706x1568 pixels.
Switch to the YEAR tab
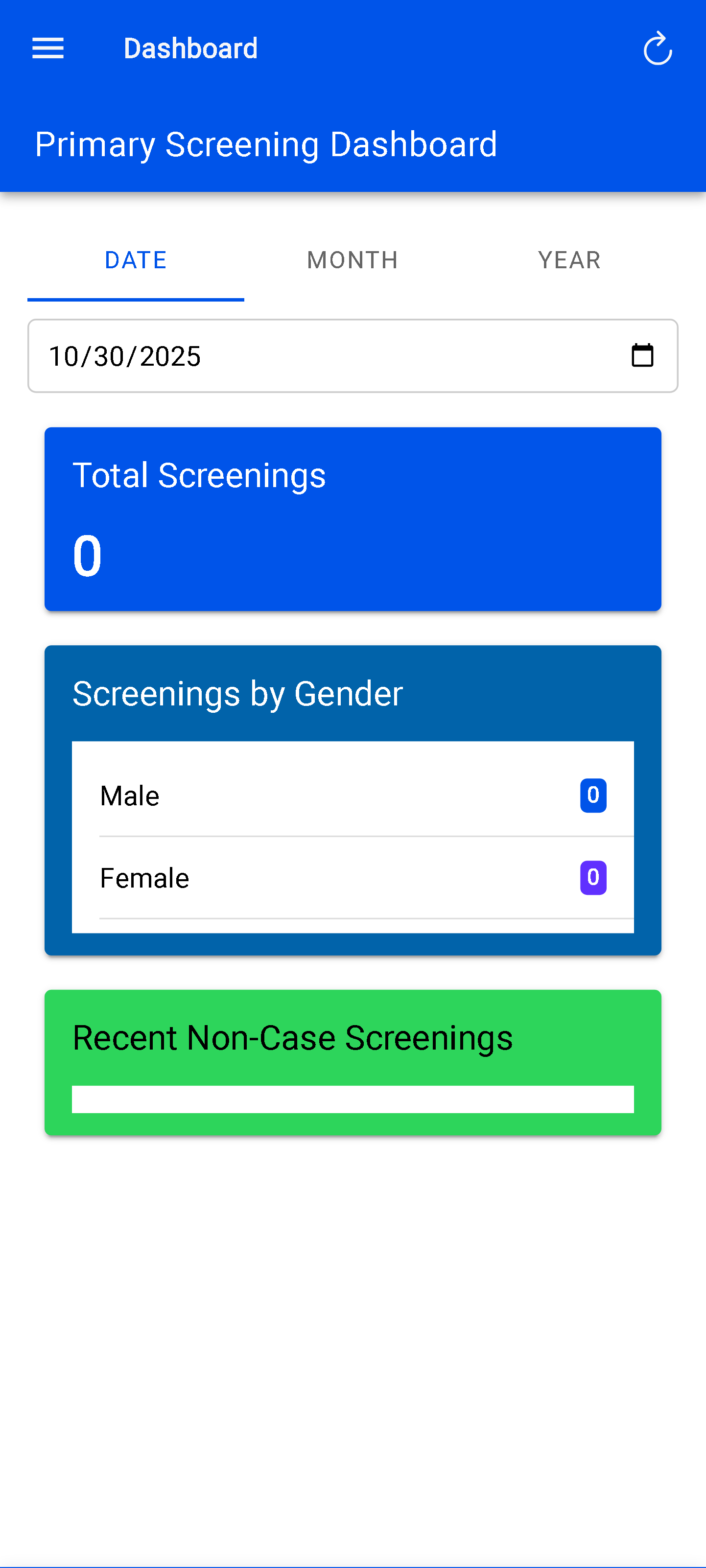click(x=569, y=260)
